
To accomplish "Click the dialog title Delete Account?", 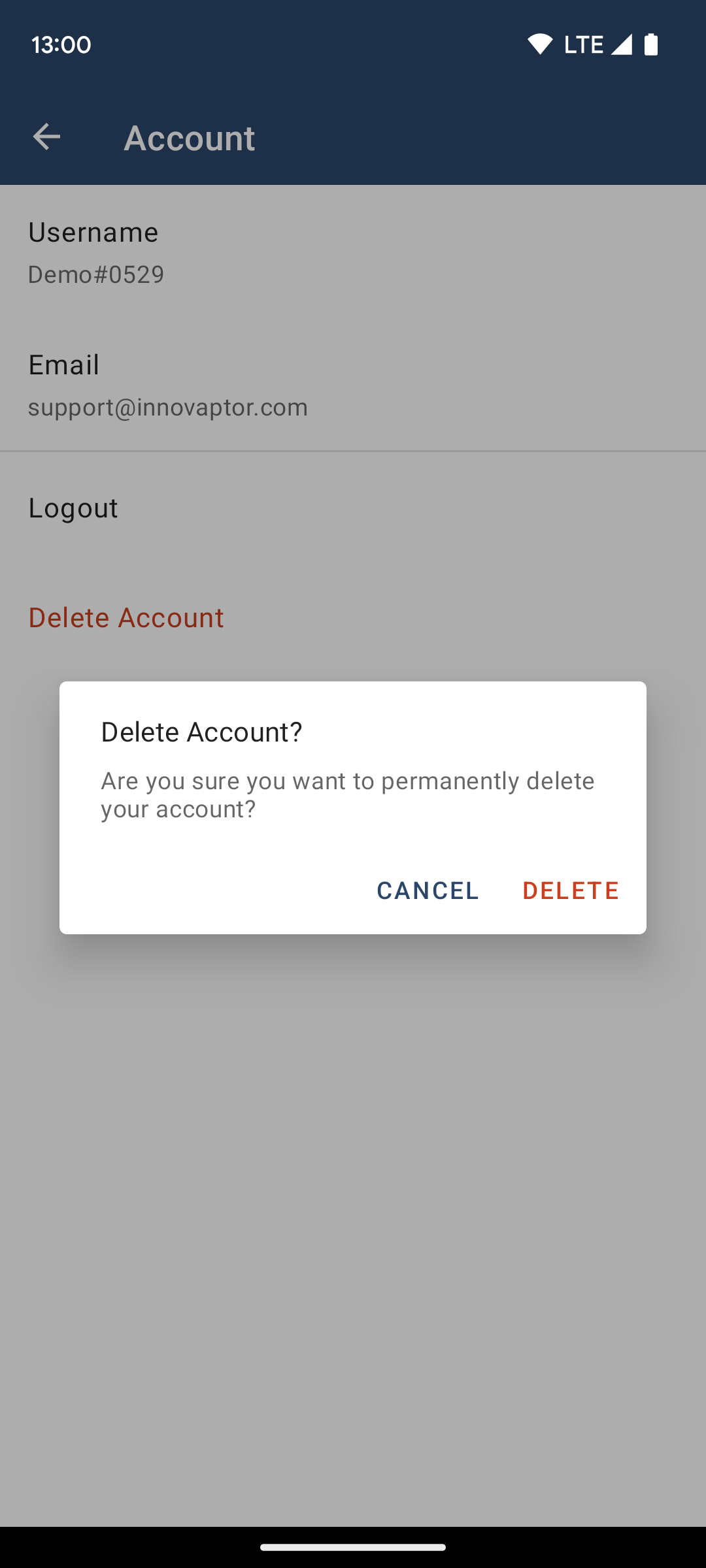I will point(201,732).
